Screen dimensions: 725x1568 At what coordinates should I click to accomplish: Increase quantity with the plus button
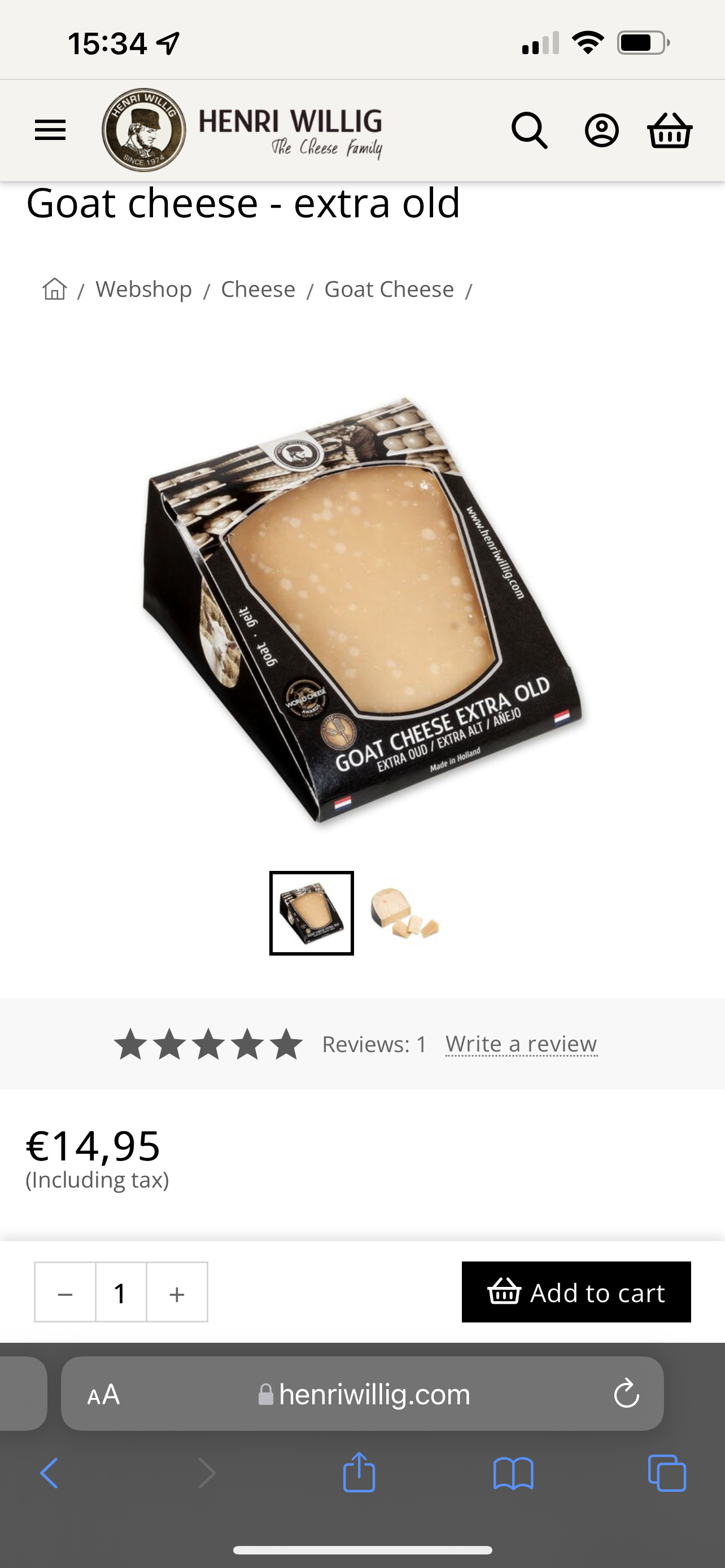pyautogui.click(x=177, y=1291)
